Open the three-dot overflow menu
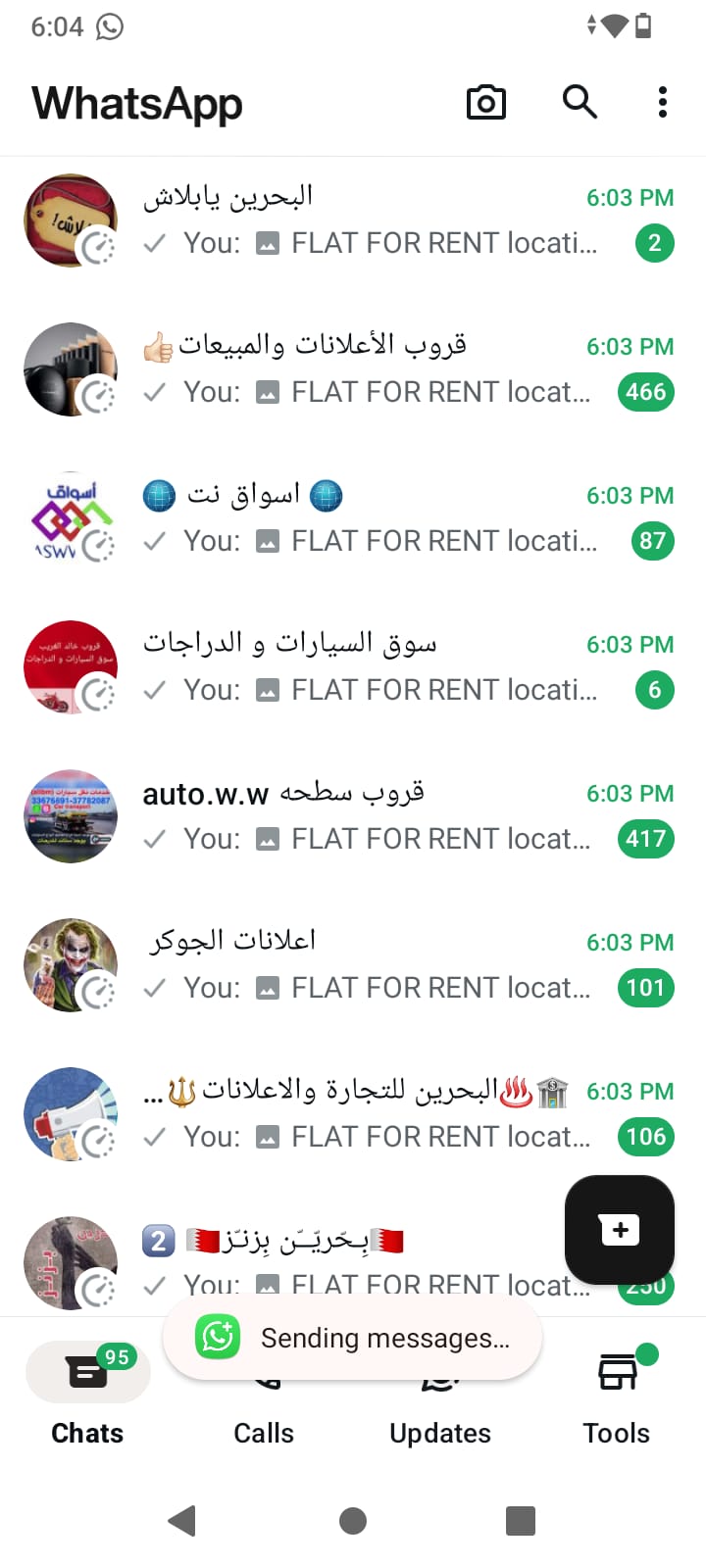Viewport: 706px width, 1568px height. click(x=663, y=102)
